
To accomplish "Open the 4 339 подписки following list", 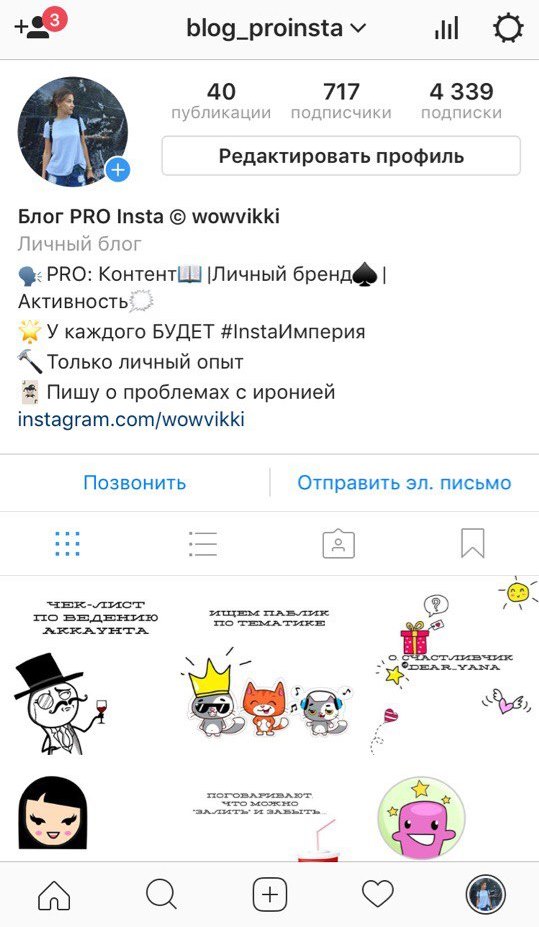I will 461,101.
